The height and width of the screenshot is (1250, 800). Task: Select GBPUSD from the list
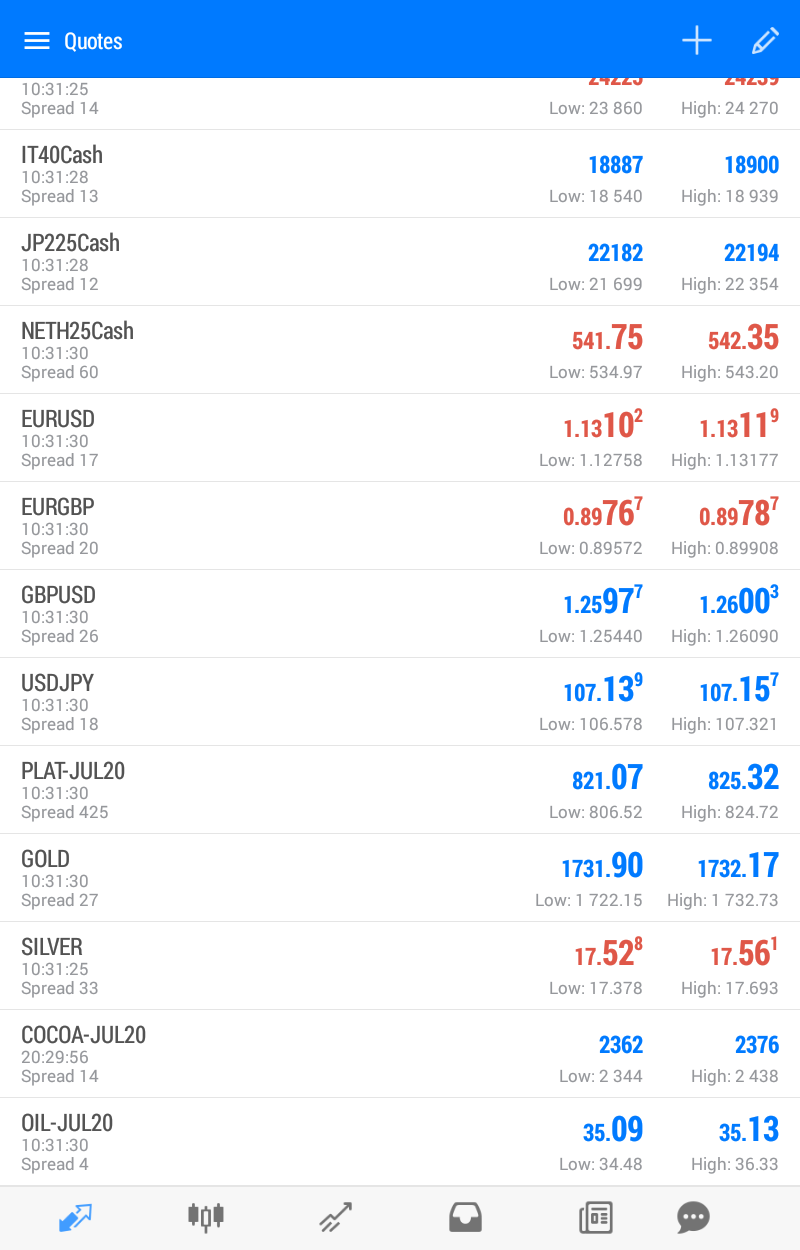58,595
